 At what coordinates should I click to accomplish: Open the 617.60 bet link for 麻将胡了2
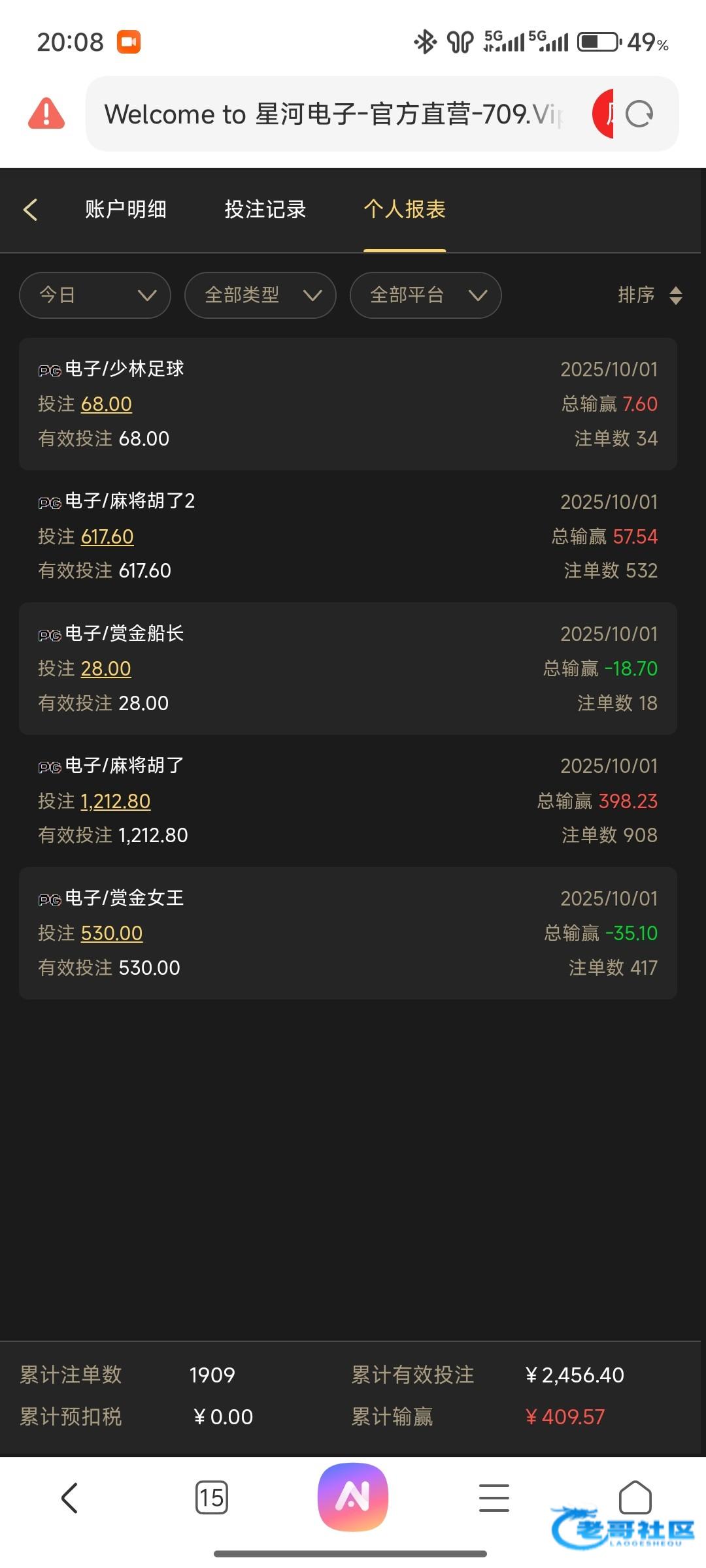click(107, 537)
